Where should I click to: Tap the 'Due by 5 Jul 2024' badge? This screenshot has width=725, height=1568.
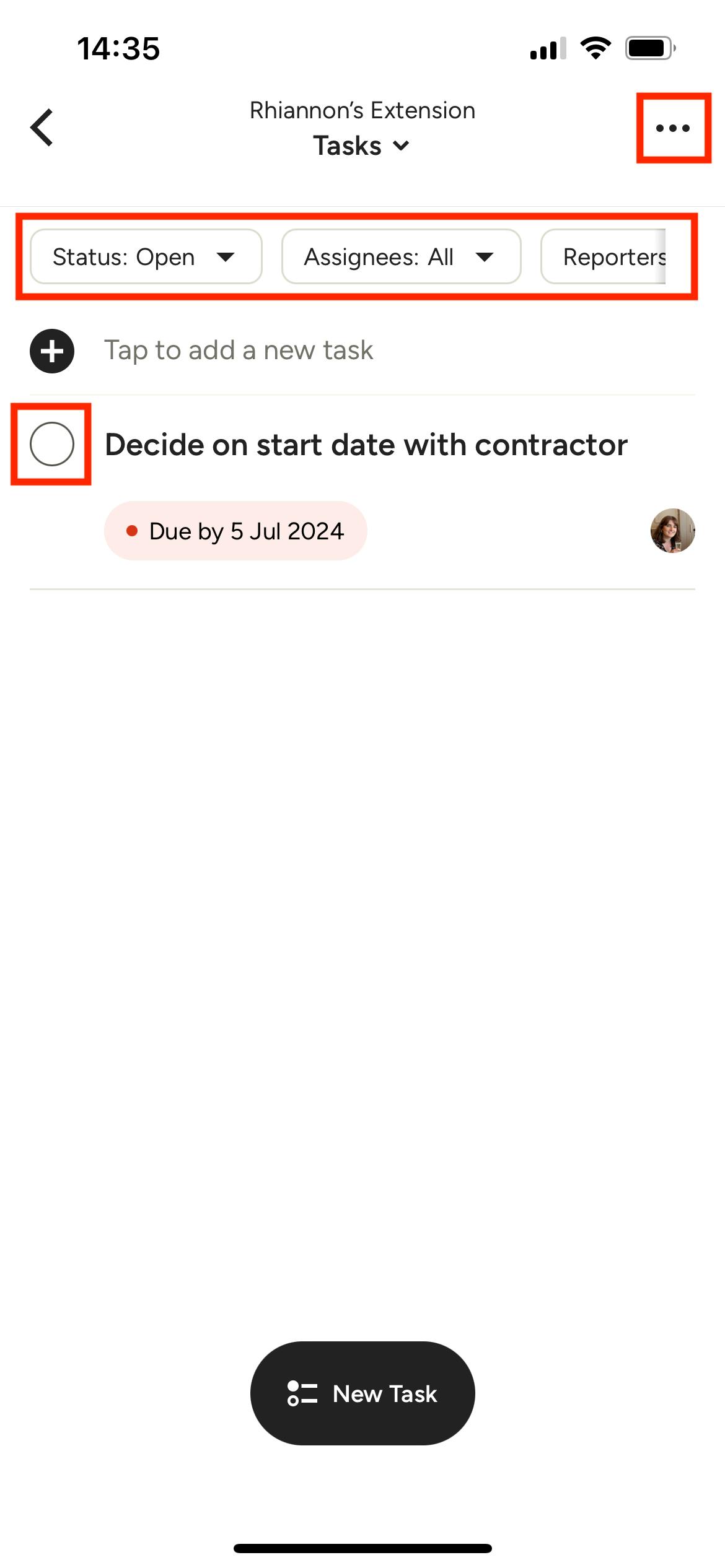(236, 531)
